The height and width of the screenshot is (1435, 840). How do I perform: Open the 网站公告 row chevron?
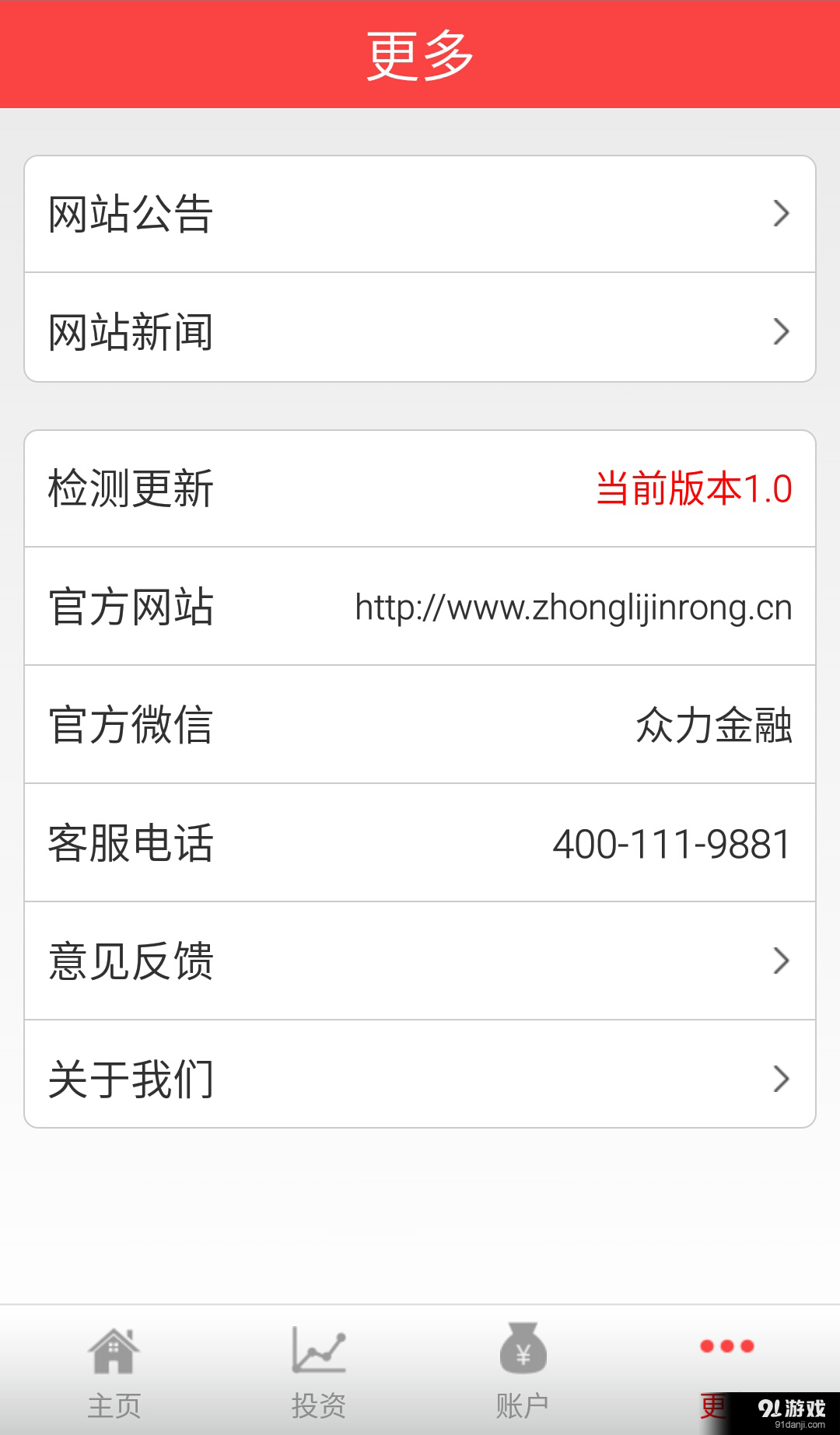pyautogui.click(x=782, y=213)
